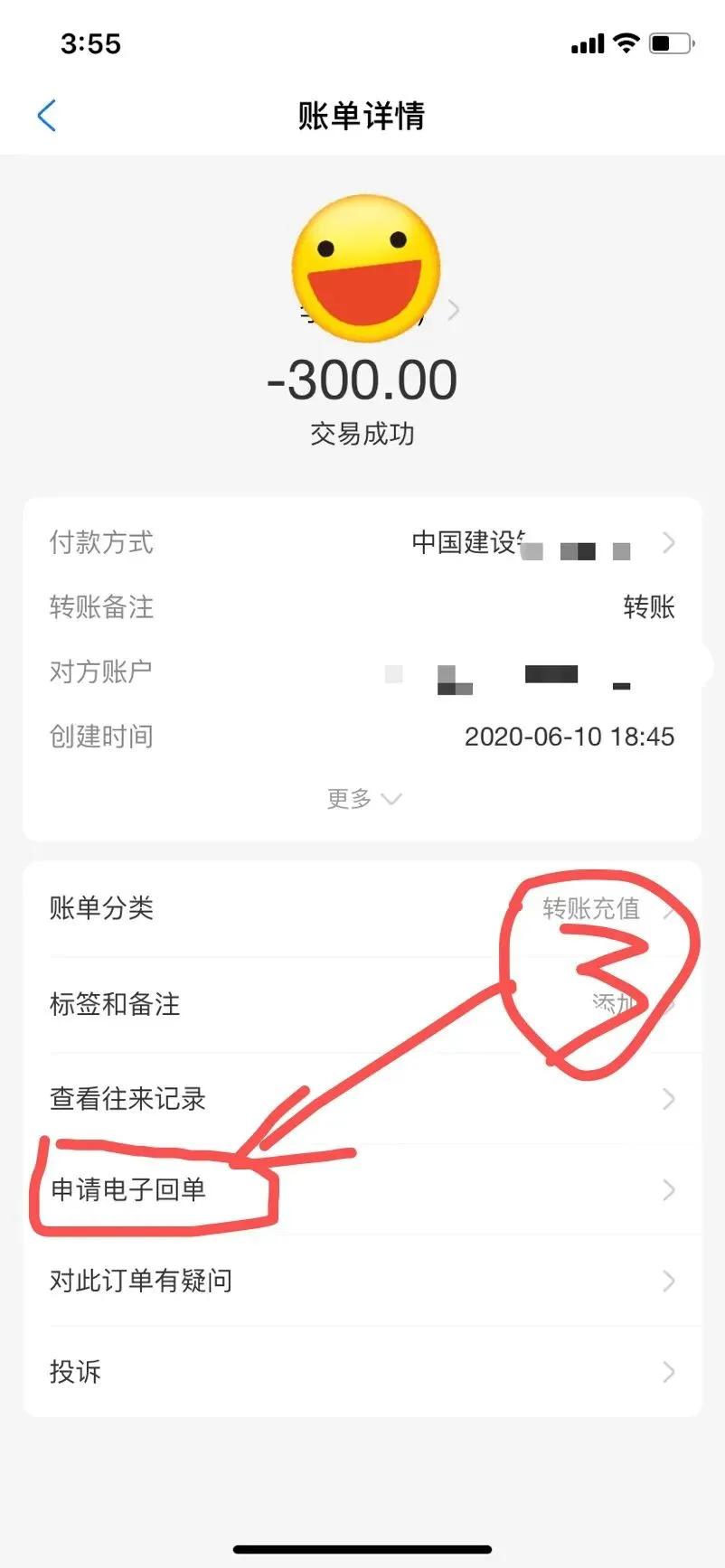Tap the chevron beside 对此订单有疑问

(x=668, y=1281)
